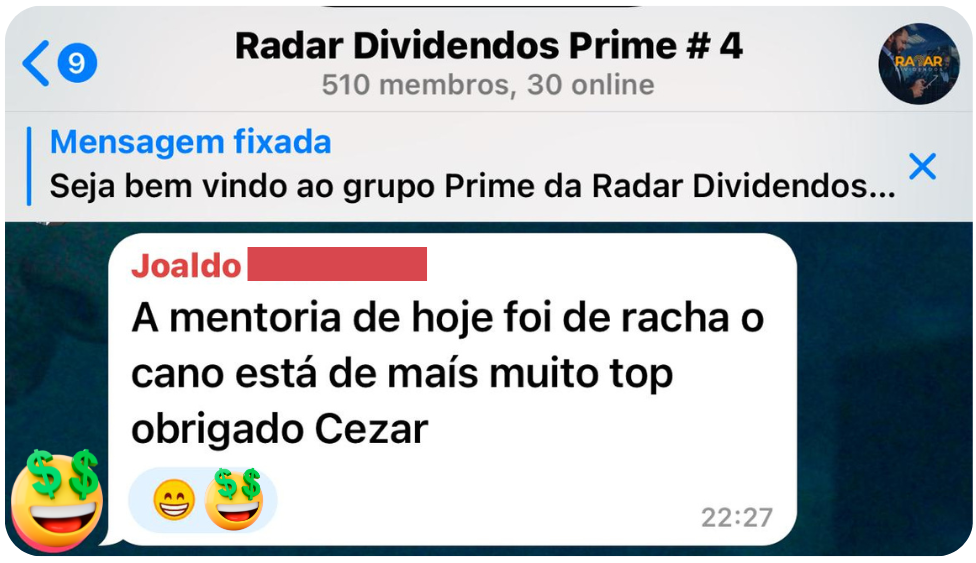This screenshot has width=976, height=563.
Task: Jump to the pinned message
Action: (x=470, y=166)
